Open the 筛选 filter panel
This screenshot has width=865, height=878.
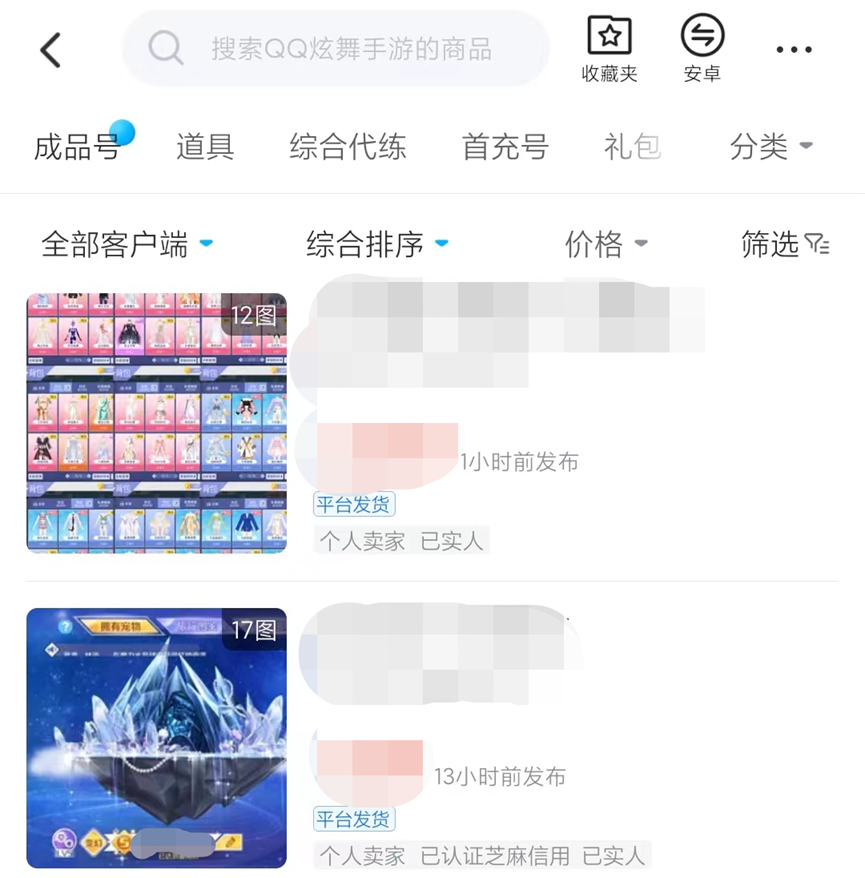pos(785,244)
